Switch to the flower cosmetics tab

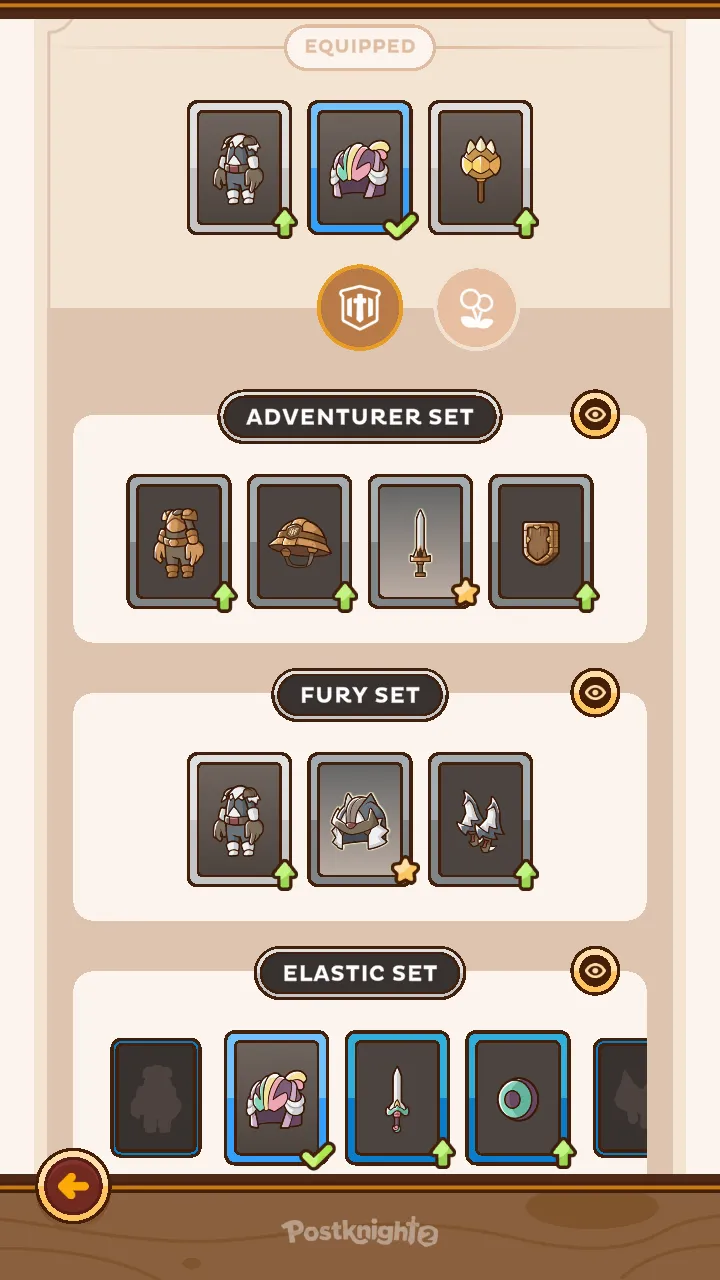(477, 308)
